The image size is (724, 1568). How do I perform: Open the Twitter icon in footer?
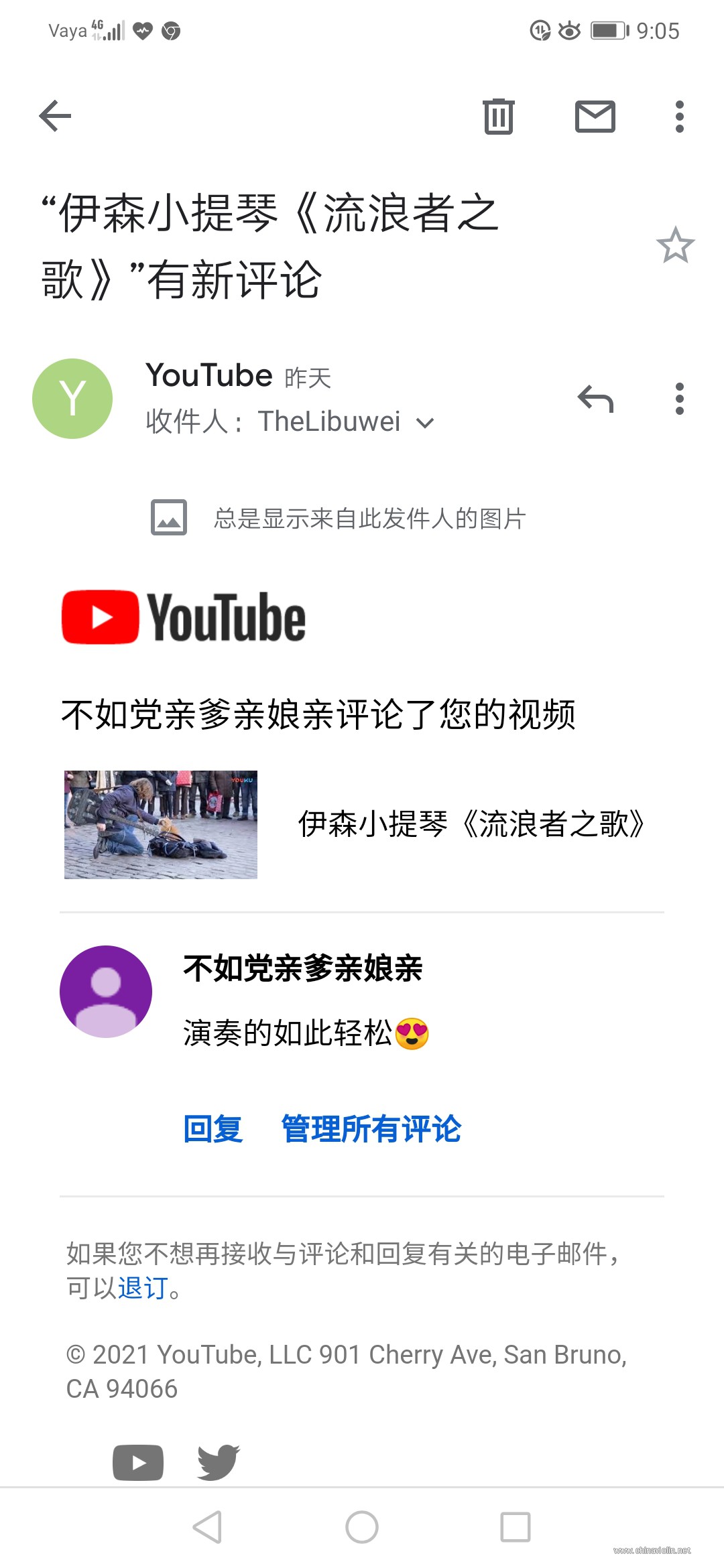[219, 1462]
